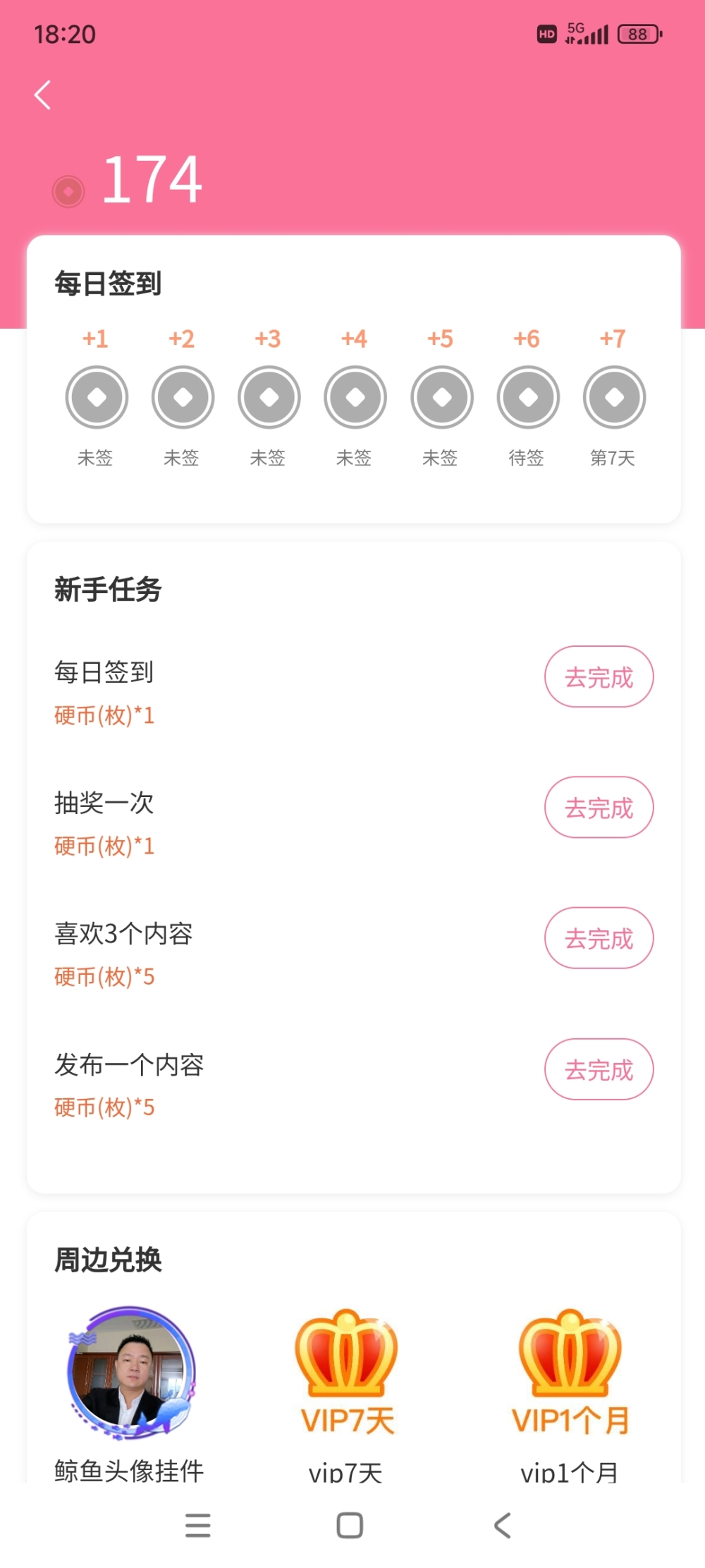The width and height of the screenshot is (705, 1568).
Task: Tap 去完成 for 每日签到 task
Action: [x=599, y=677]
